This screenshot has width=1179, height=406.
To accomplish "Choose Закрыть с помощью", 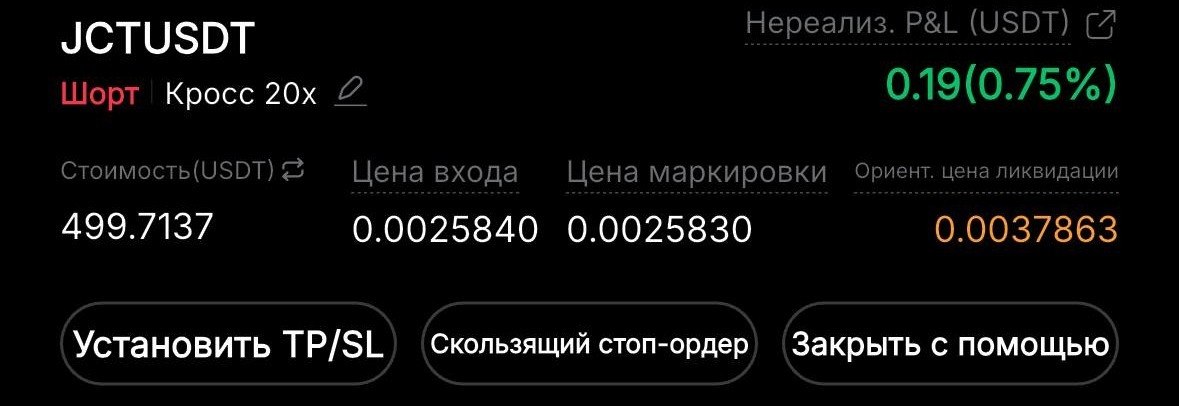I will [x=949, y=344].
